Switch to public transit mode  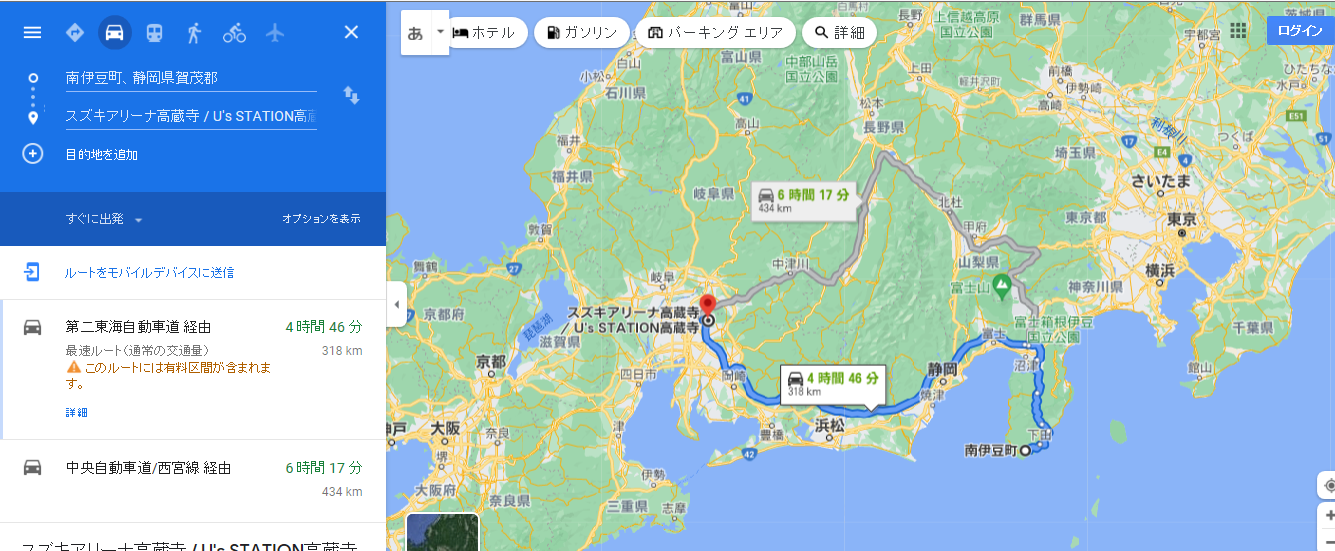click(154, 32)
